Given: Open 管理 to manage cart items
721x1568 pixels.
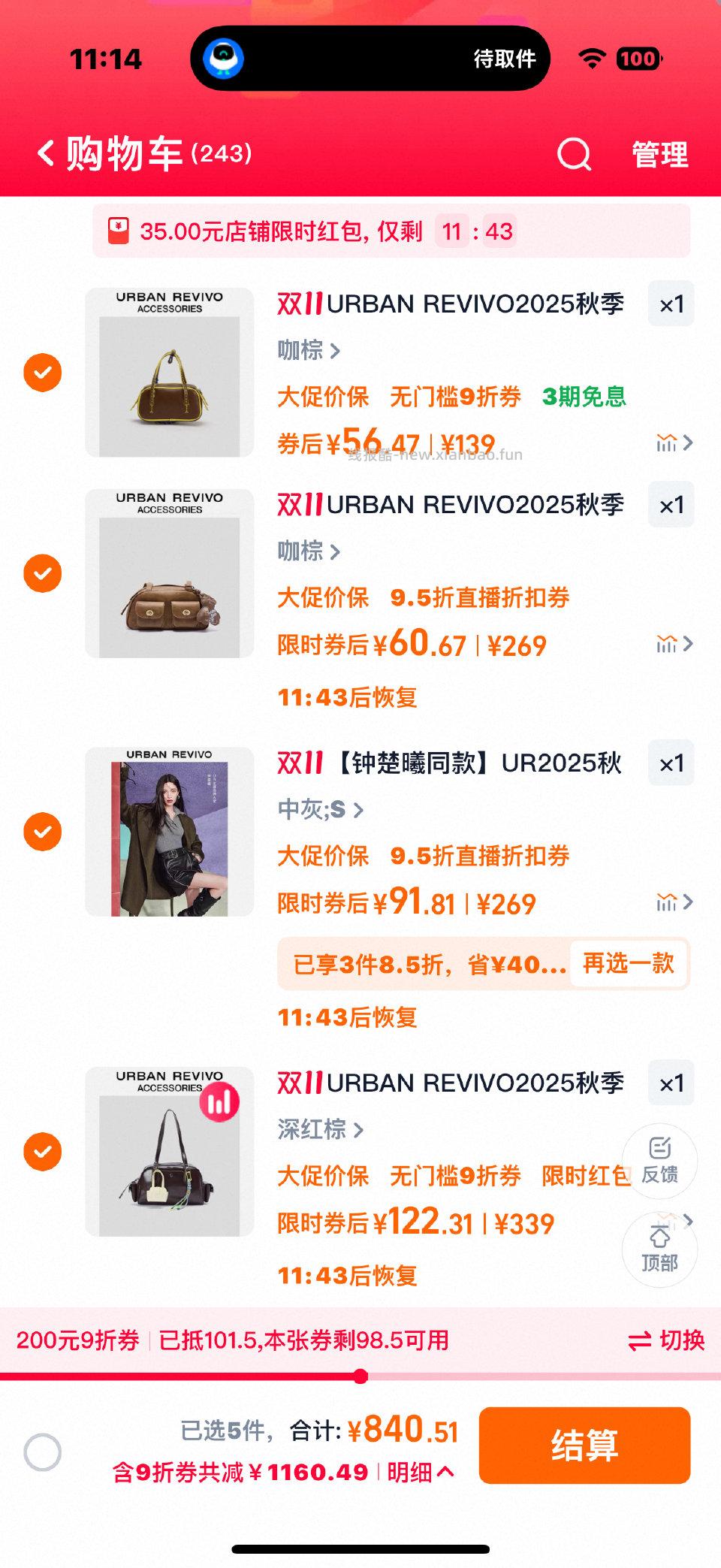Looking at the screenshot, I should 659,155.
